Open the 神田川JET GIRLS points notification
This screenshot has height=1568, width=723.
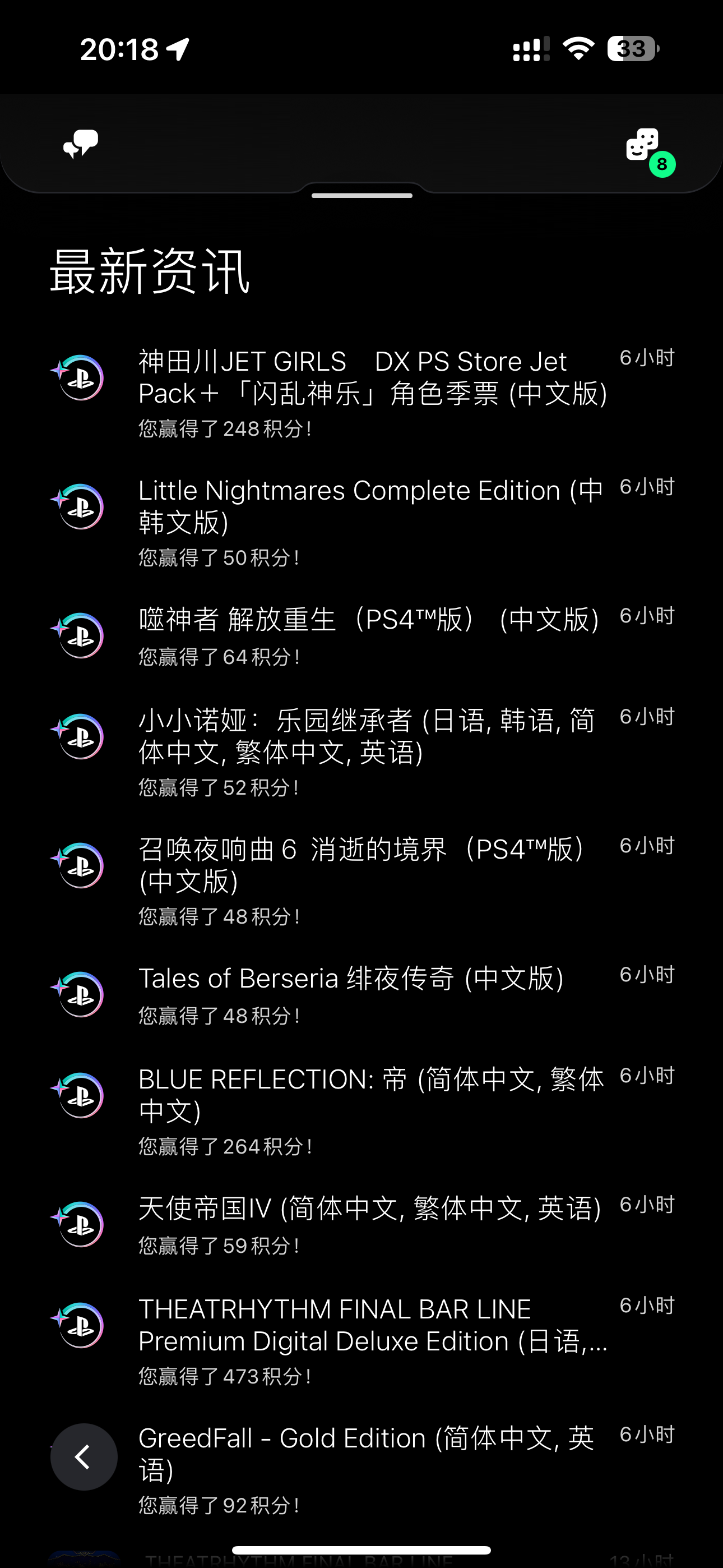click(x=361, y=393)
